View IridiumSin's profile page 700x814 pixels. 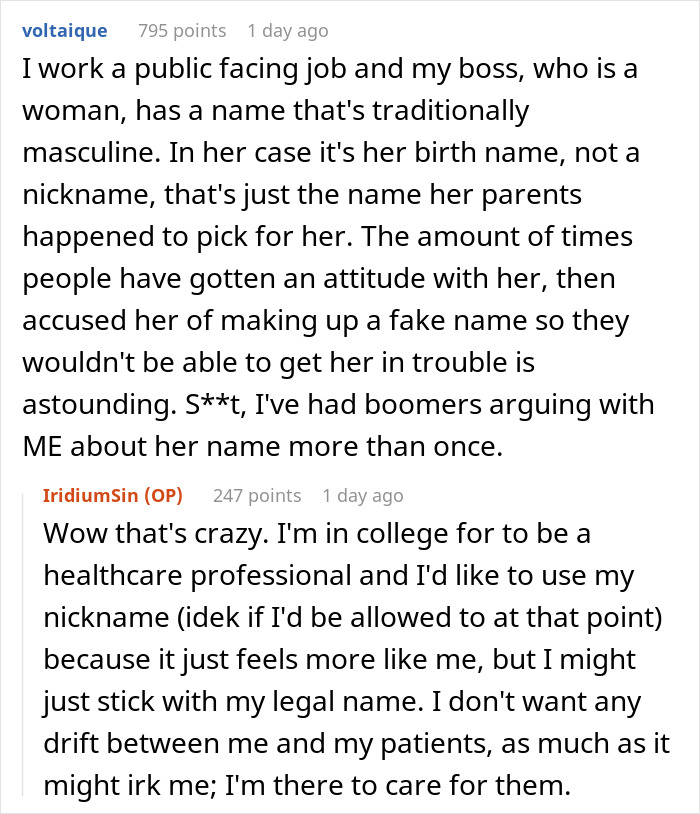pyautogui.click(x=96, y=495)
